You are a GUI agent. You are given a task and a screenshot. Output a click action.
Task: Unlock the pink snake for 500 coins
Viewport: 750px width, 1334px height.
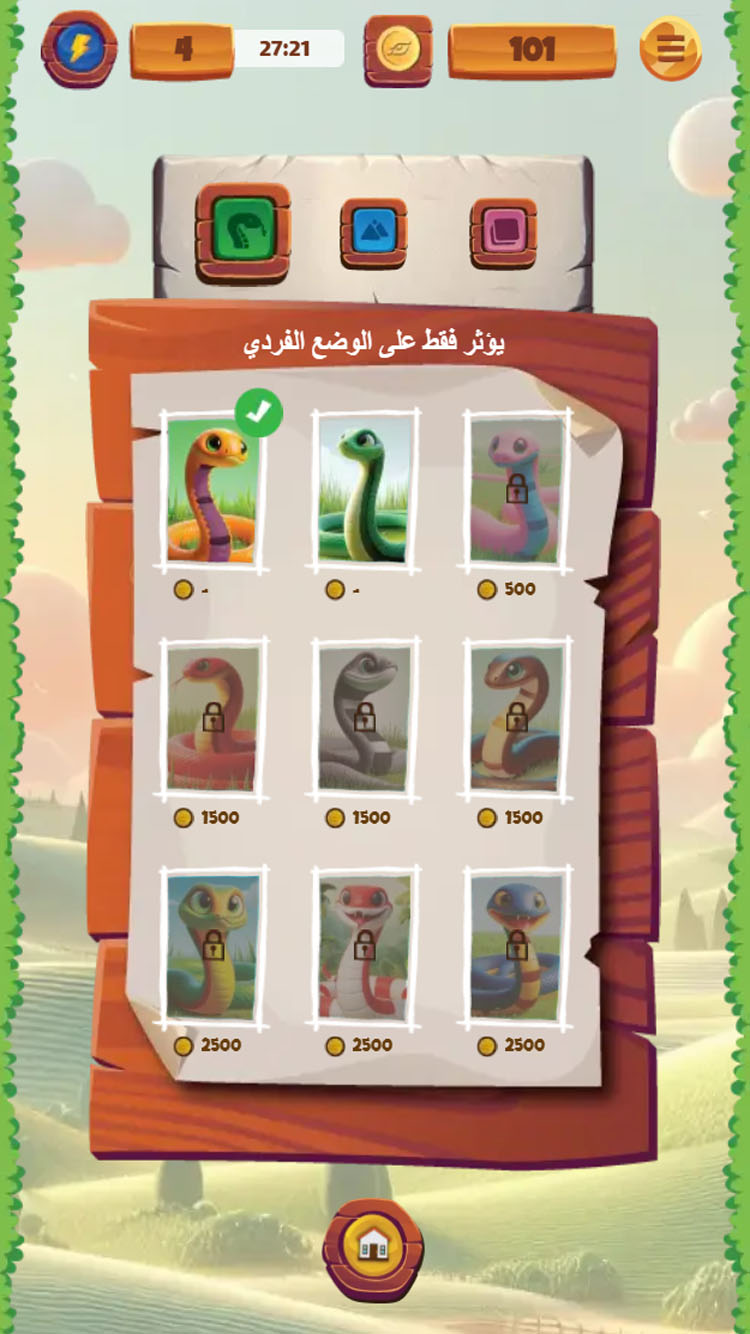[517, 490]
